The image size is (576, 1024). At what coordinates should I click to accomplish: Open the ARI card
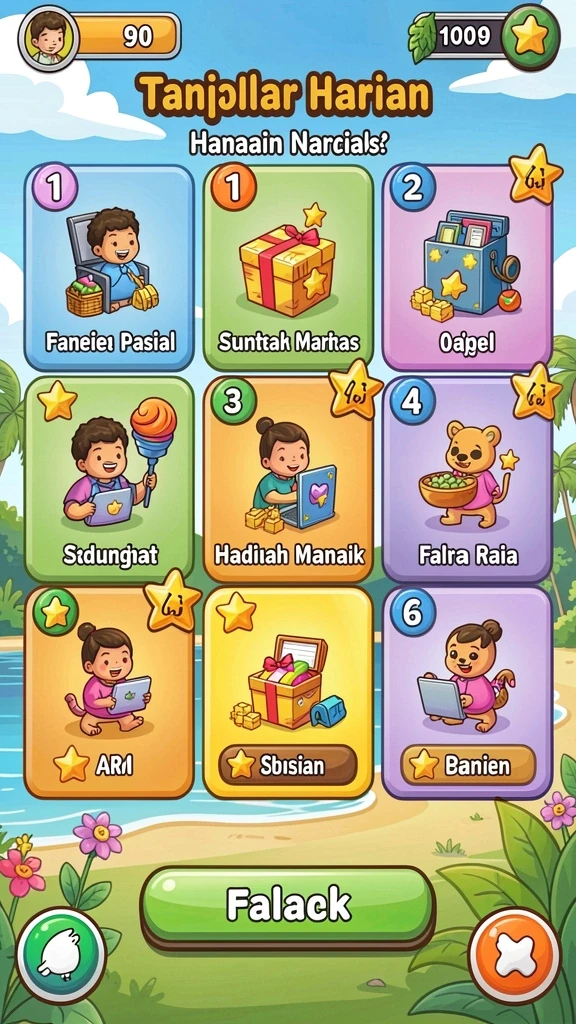pos(109,692)
